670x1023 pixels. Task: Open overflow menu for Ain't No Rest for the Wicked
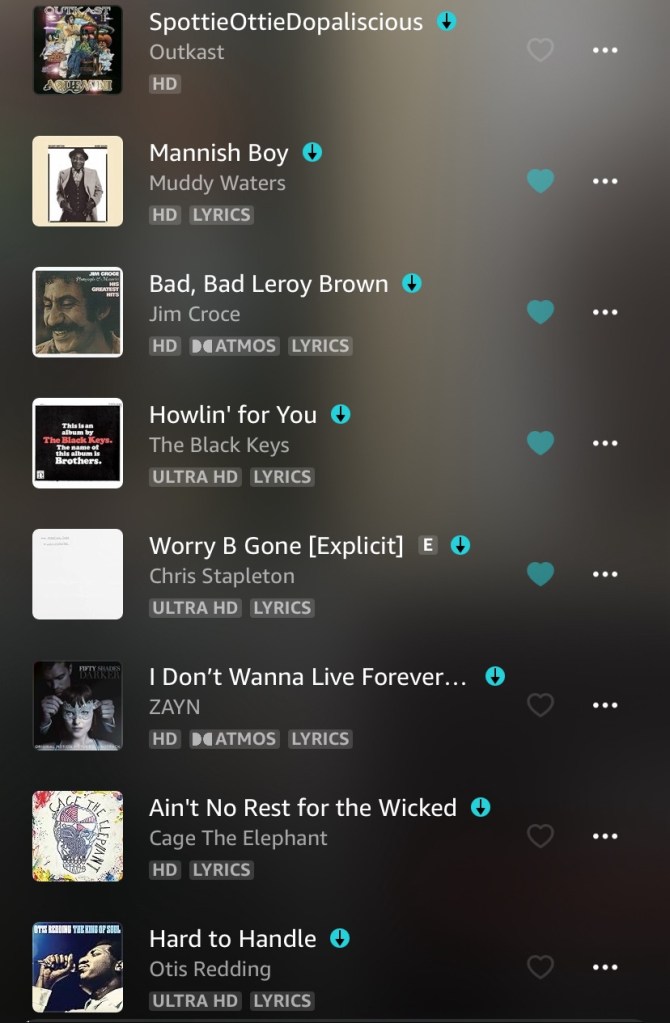[x=605, y=836]
